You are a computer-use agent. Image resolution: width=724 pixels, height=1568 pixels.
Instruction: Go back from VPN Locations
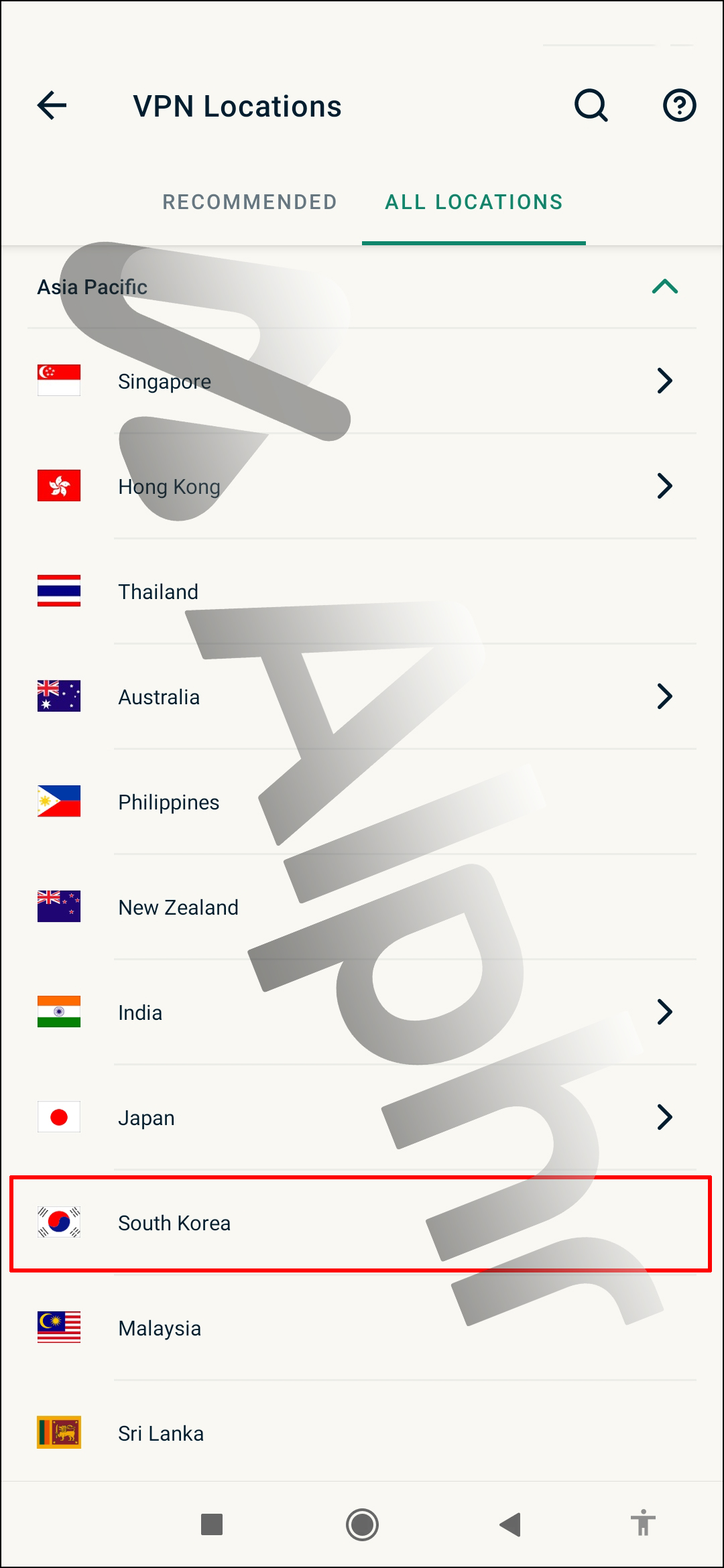tap(52, 106)
